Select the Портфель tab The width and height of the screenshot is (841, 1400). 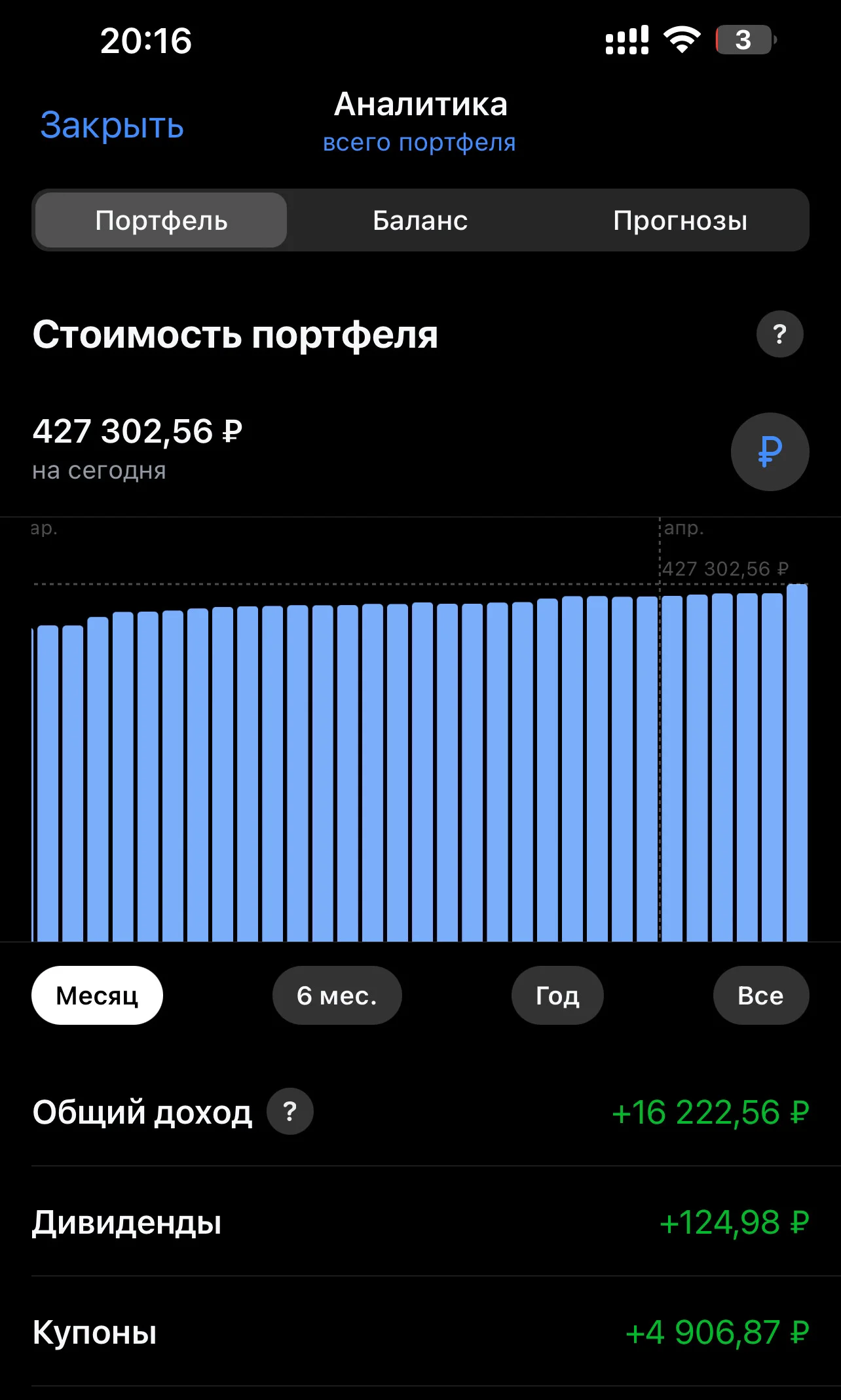click(161, 221)
